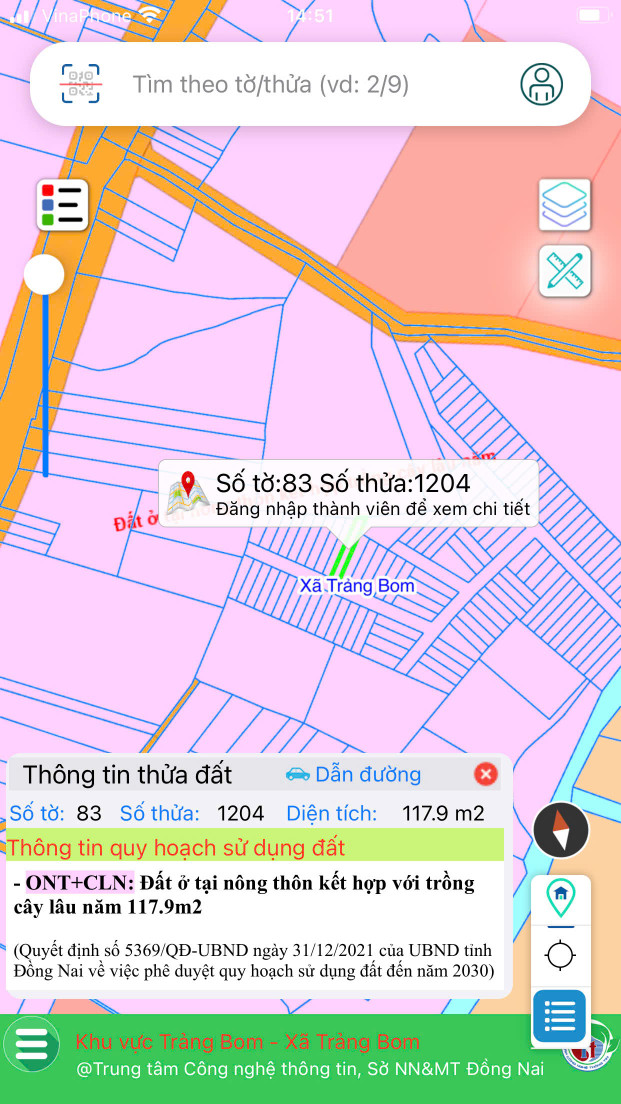The image size is (621, 1104).
Task: Open parcel 83/1204 details popup
Action: [x=349, y=494]
